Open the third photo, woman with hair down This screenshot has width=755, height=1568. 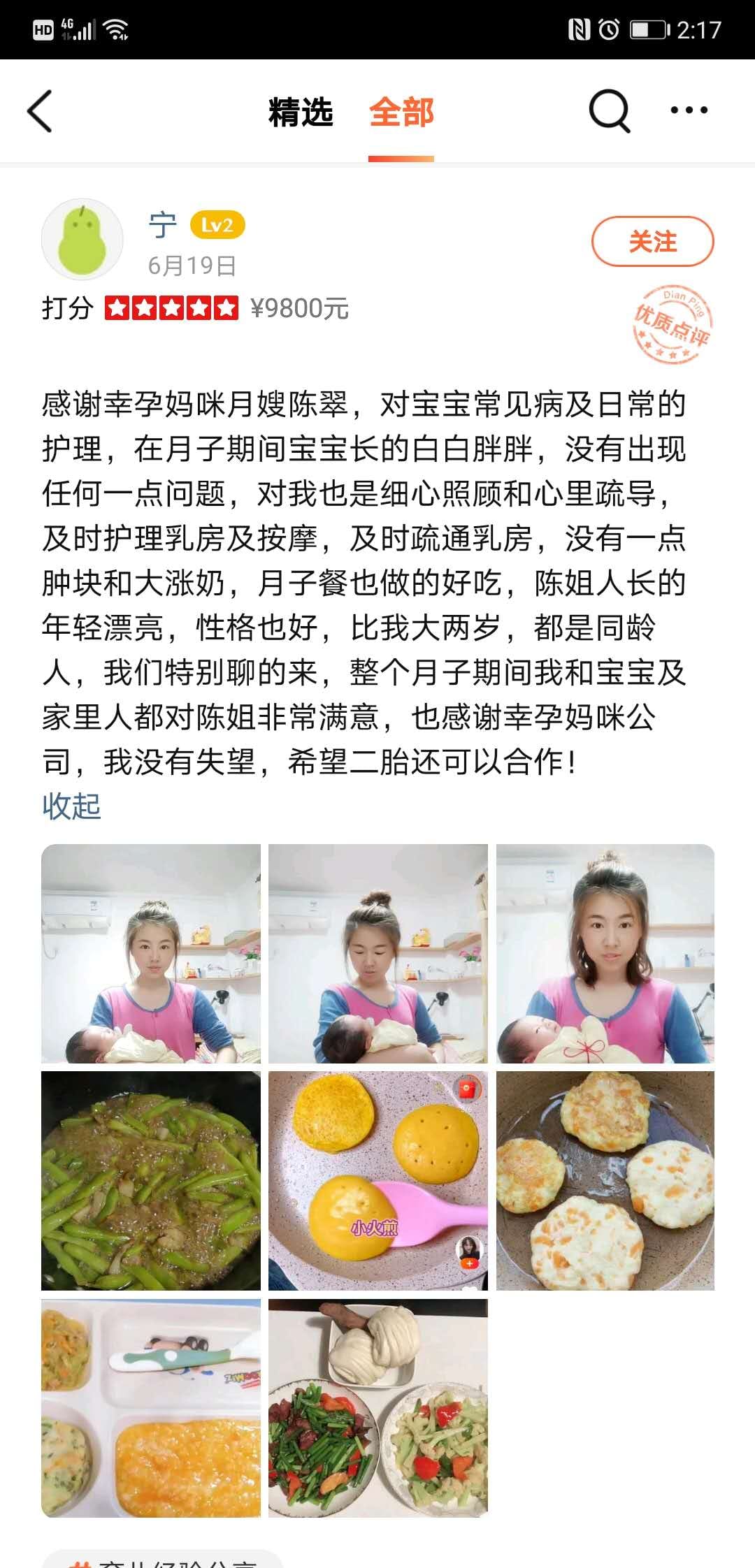(x=605, y=953)
